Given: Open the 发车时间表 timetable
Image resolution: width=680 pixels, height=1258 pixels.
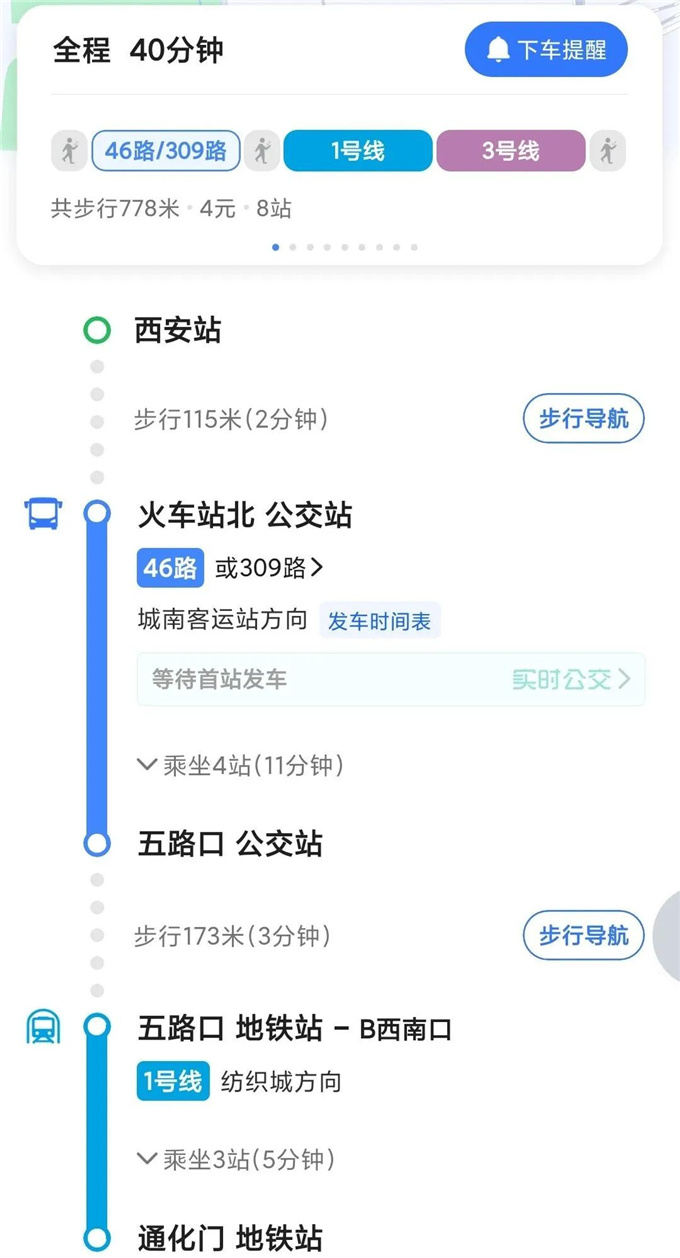Looking at the screenshot, I should click(x=379, y=621).
